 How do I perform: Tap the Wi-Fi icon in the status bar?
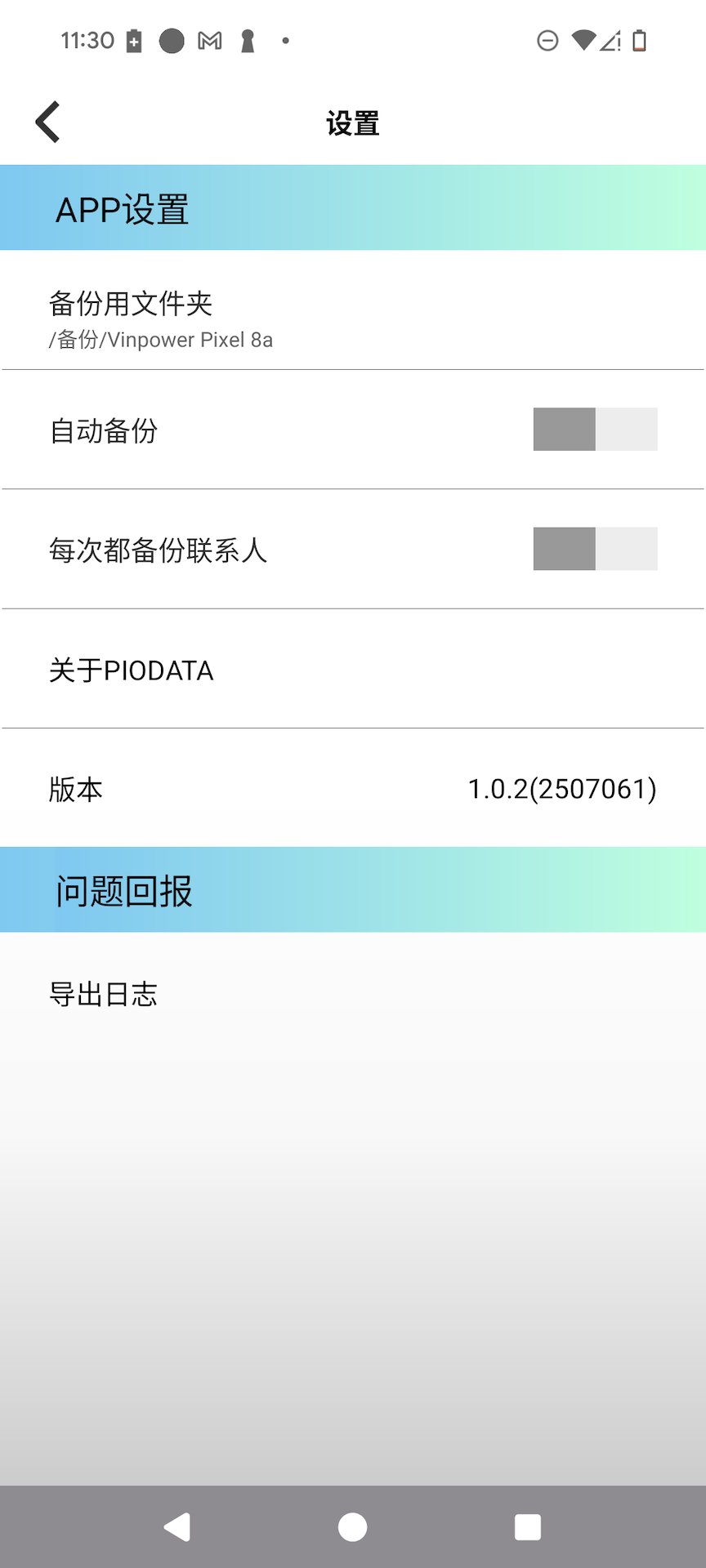583,40
